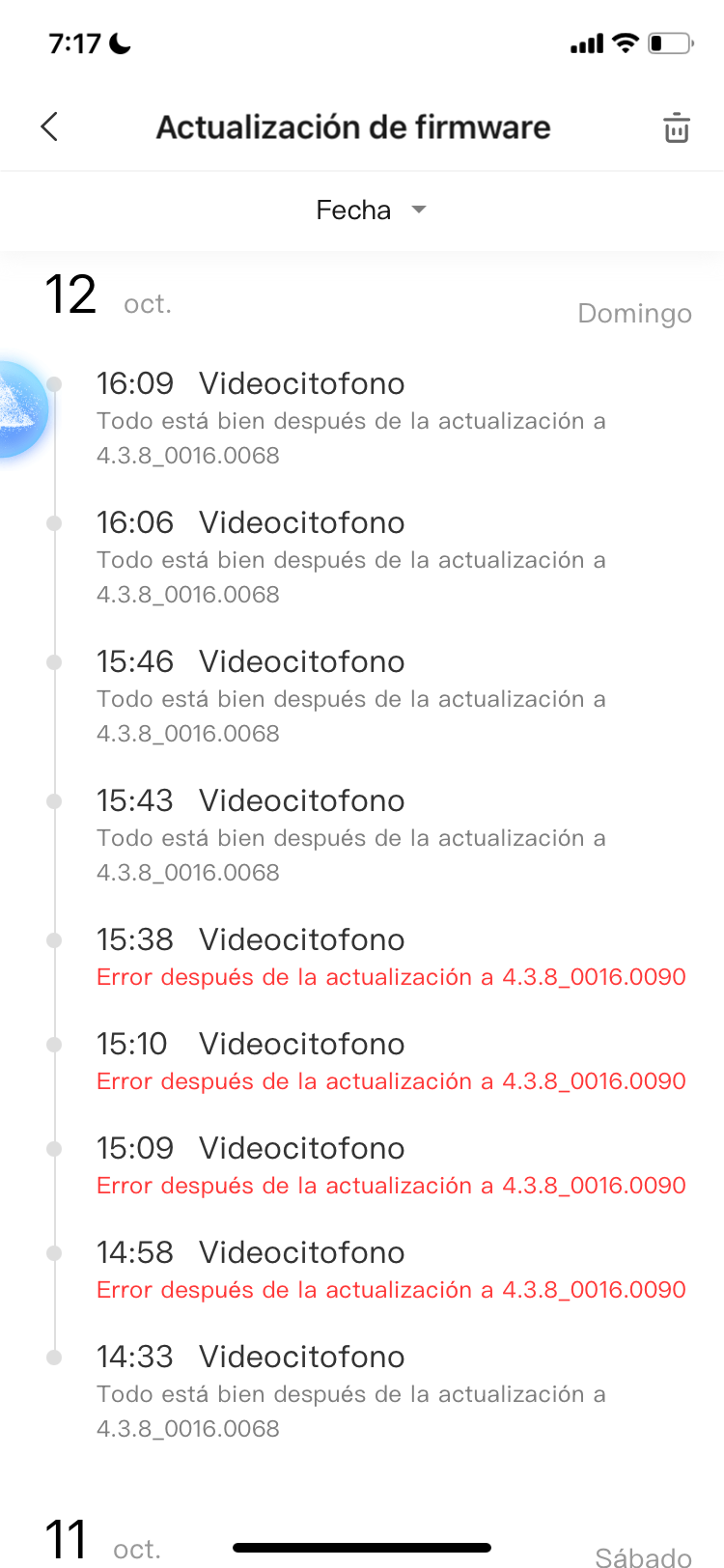Viewport: 724px width, 1568px height.
Task: Open the floating blue bubble assistant
Action: click(x=21, y=409)
